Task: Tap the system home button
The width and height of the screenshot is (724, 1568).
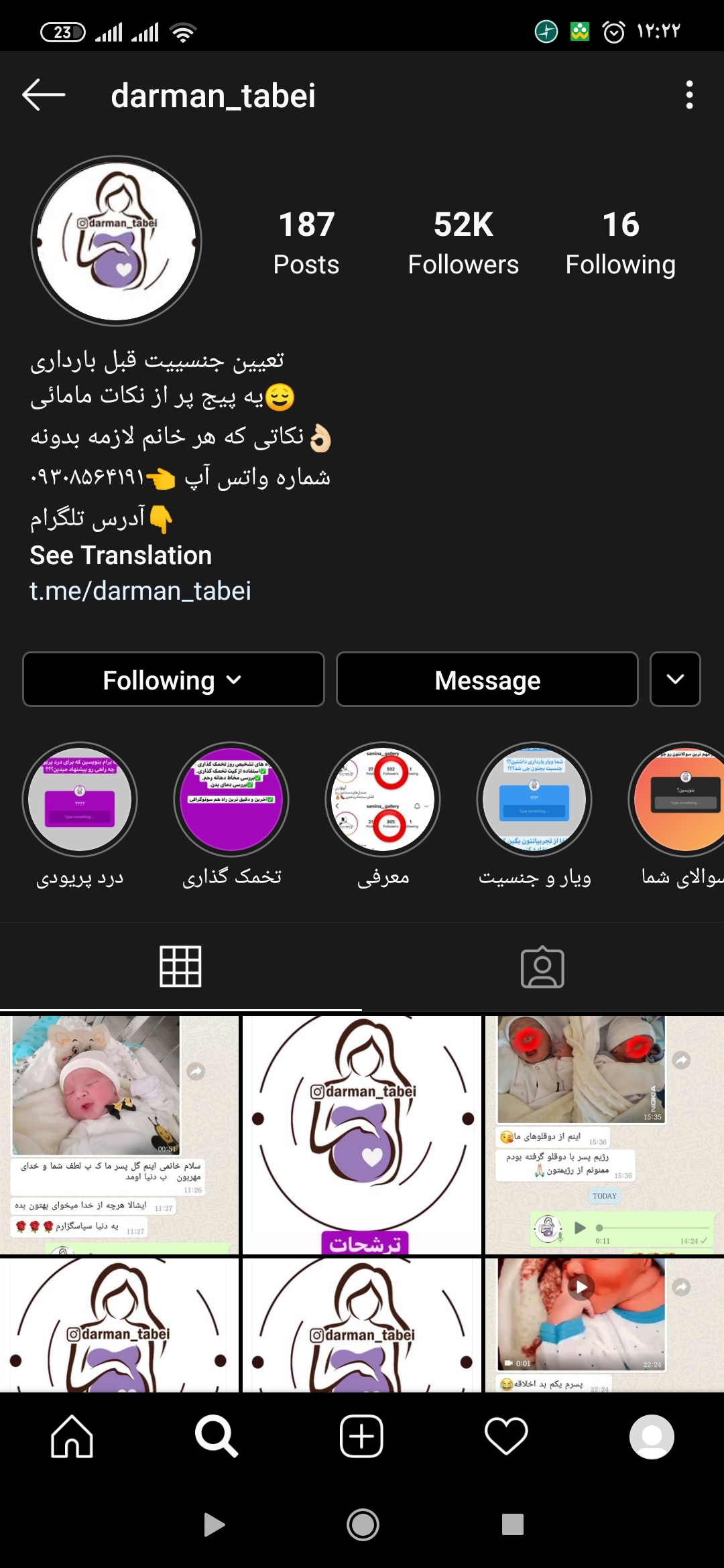Action: [363, 1525]
